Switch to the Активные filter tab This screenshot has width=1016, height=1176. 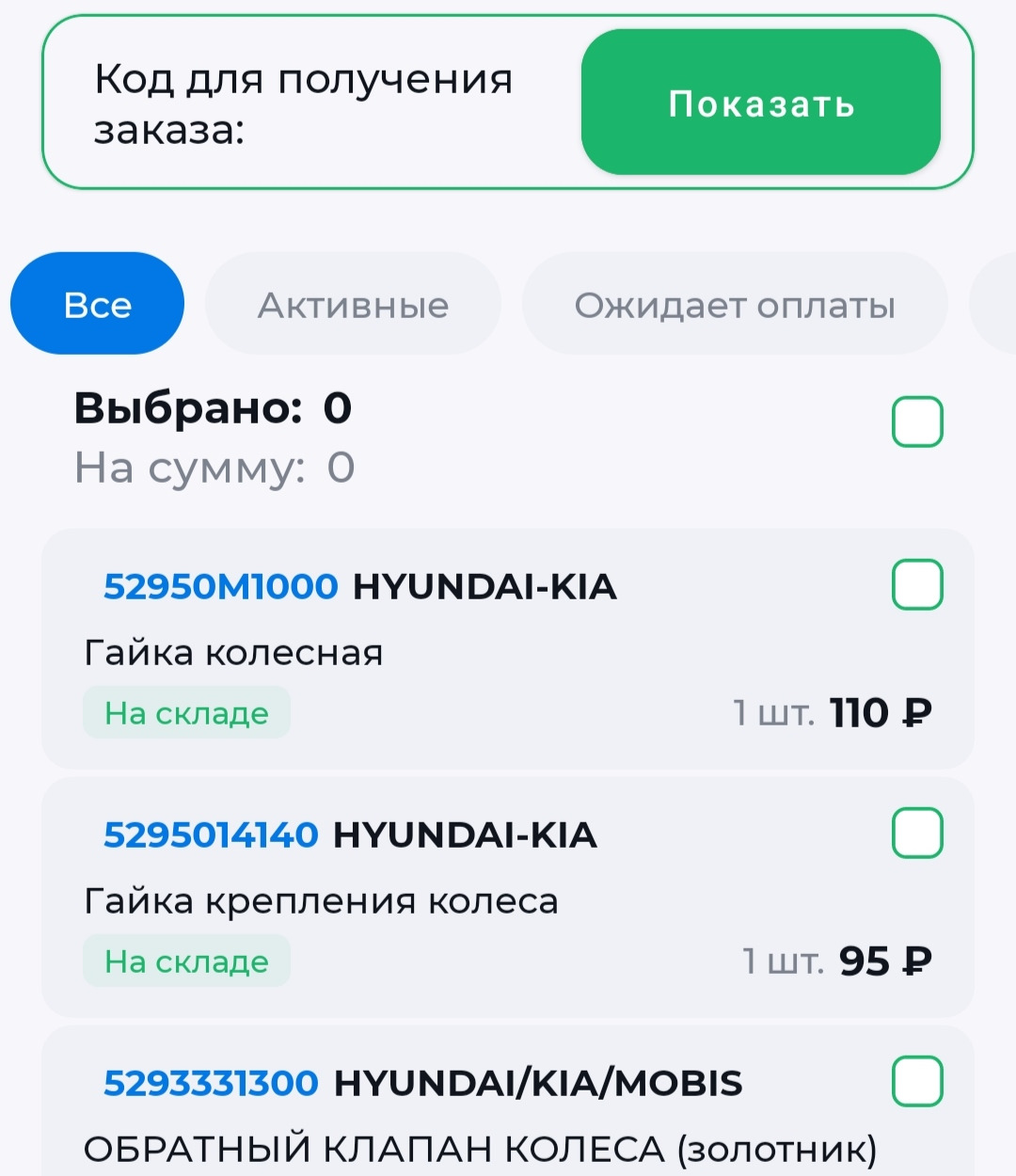pos(354,303)
